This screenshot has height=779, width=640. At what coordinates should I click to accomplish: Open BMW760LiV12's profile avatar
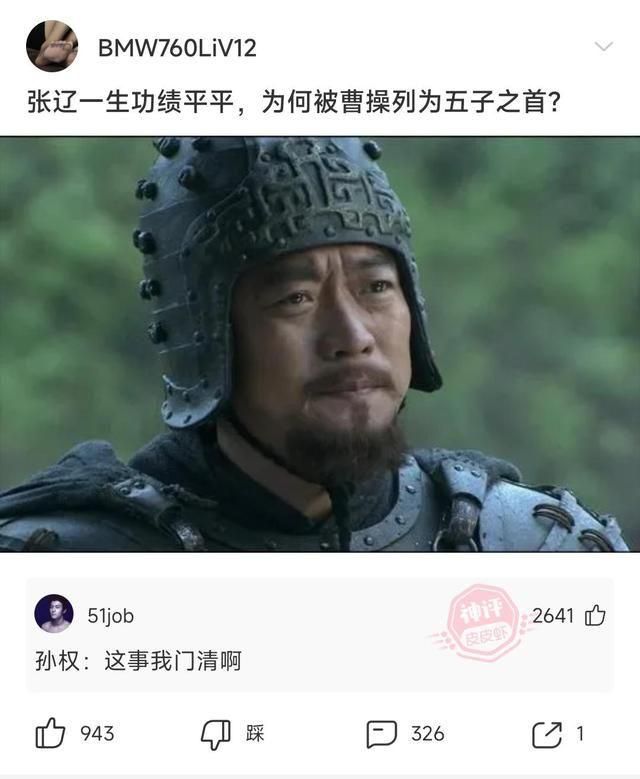[x=52, y=46]
